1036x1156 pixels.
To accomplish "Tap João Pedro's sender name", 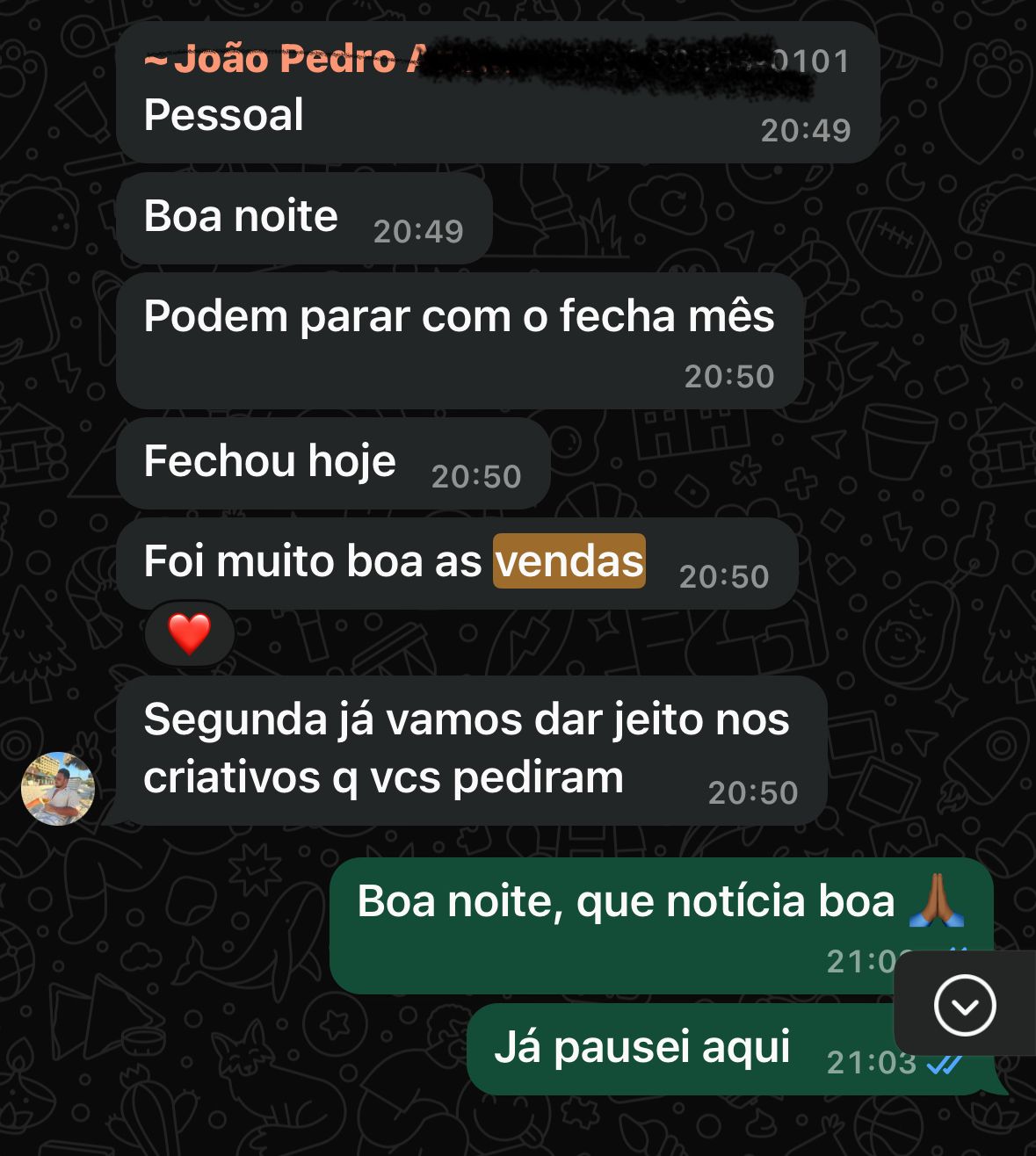I will [x=283, y=60].
